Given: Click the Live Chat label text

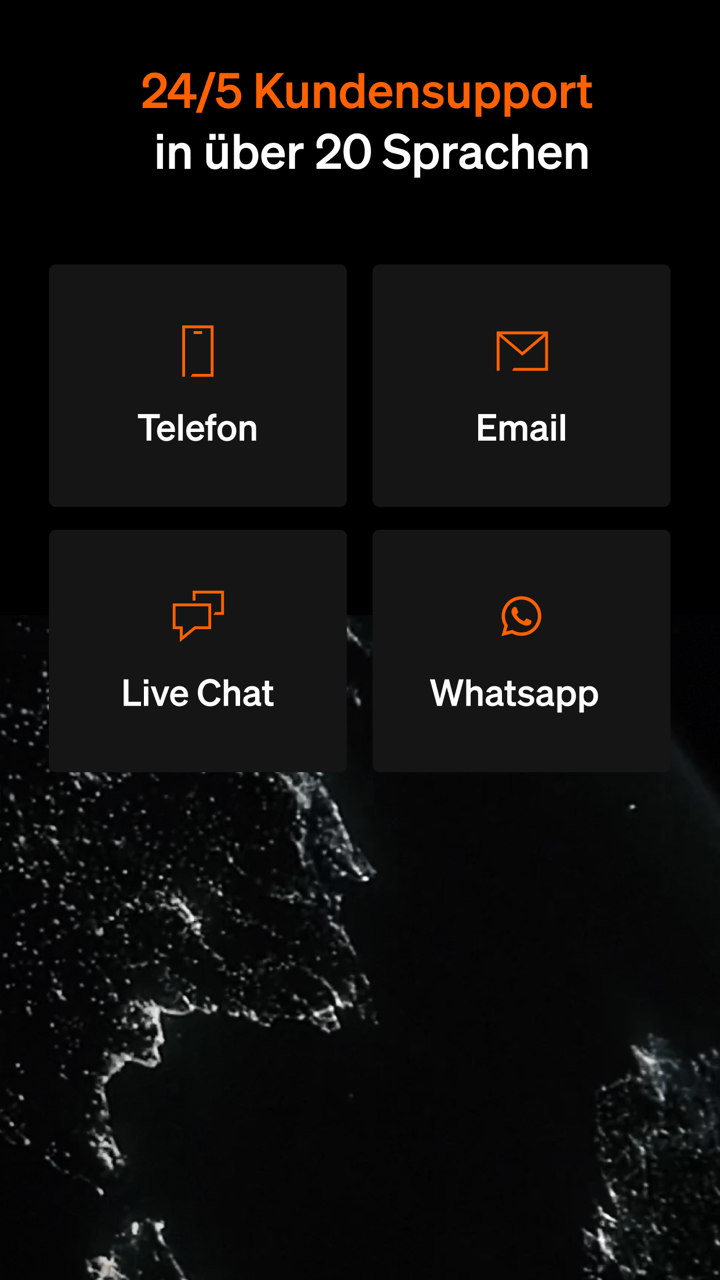Looking at the screenshot, I should click(198, 693).
